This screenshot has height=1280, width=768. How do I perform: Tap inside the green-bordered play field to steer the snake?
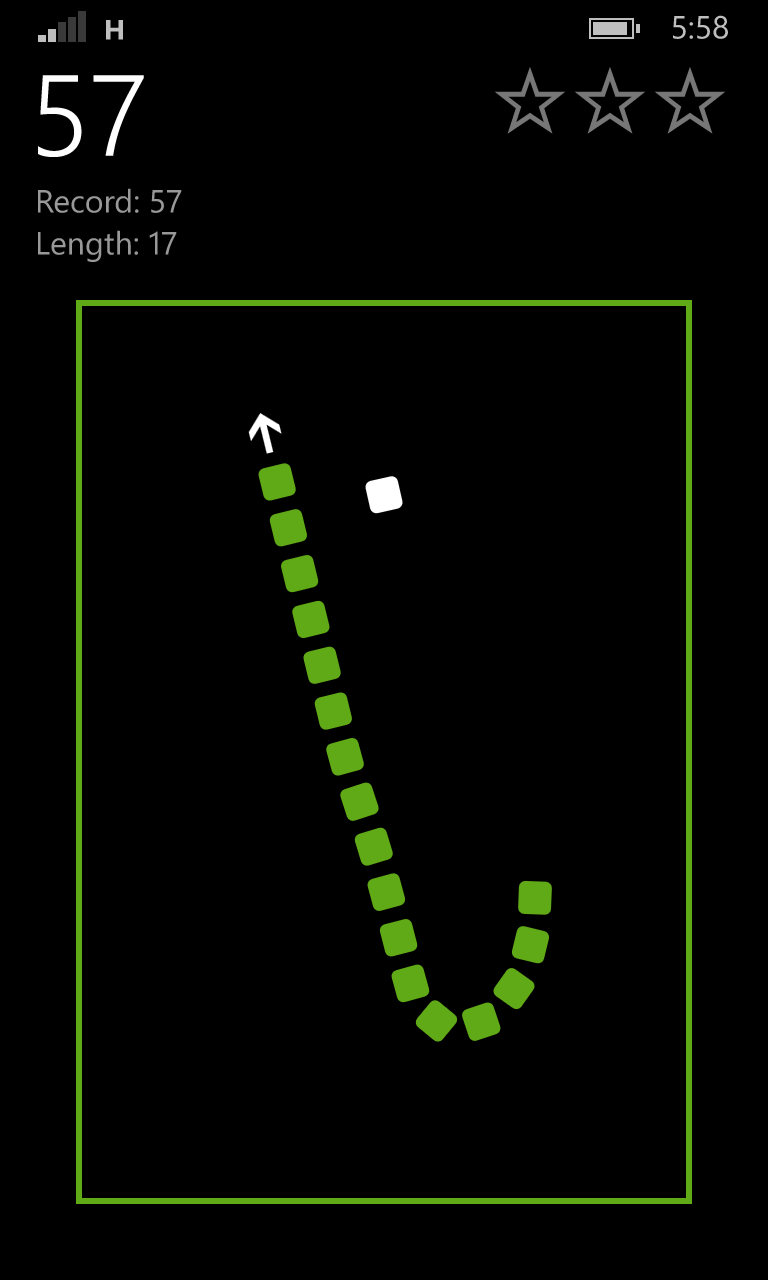click(384, 752)
